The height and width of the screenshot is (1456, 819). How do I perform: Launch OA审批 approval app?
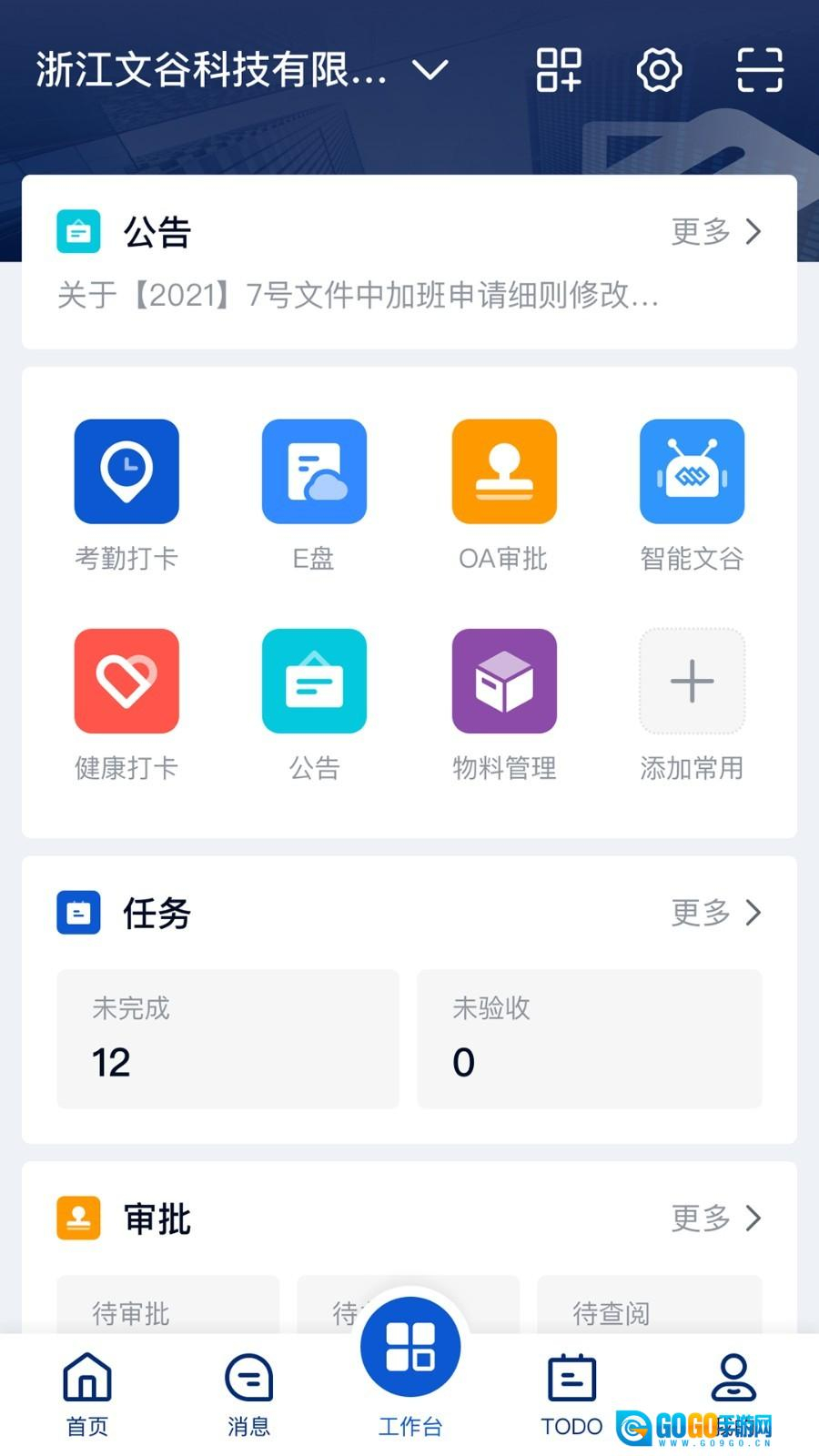(x=504, y=471)
